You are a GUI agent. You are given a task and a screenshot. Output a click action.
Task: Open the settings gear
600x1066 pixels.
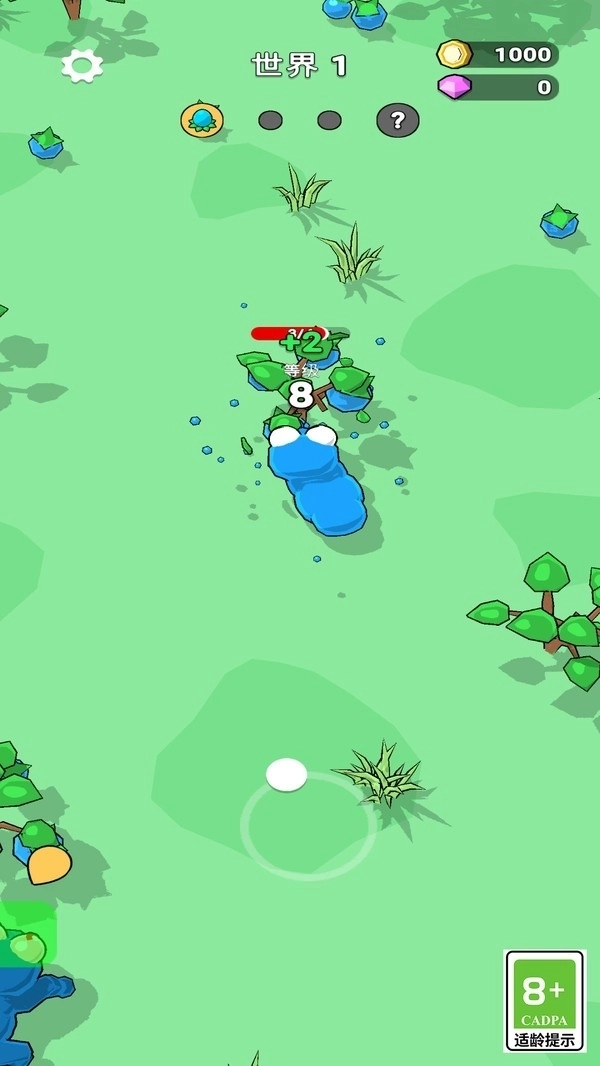point(82,66)
